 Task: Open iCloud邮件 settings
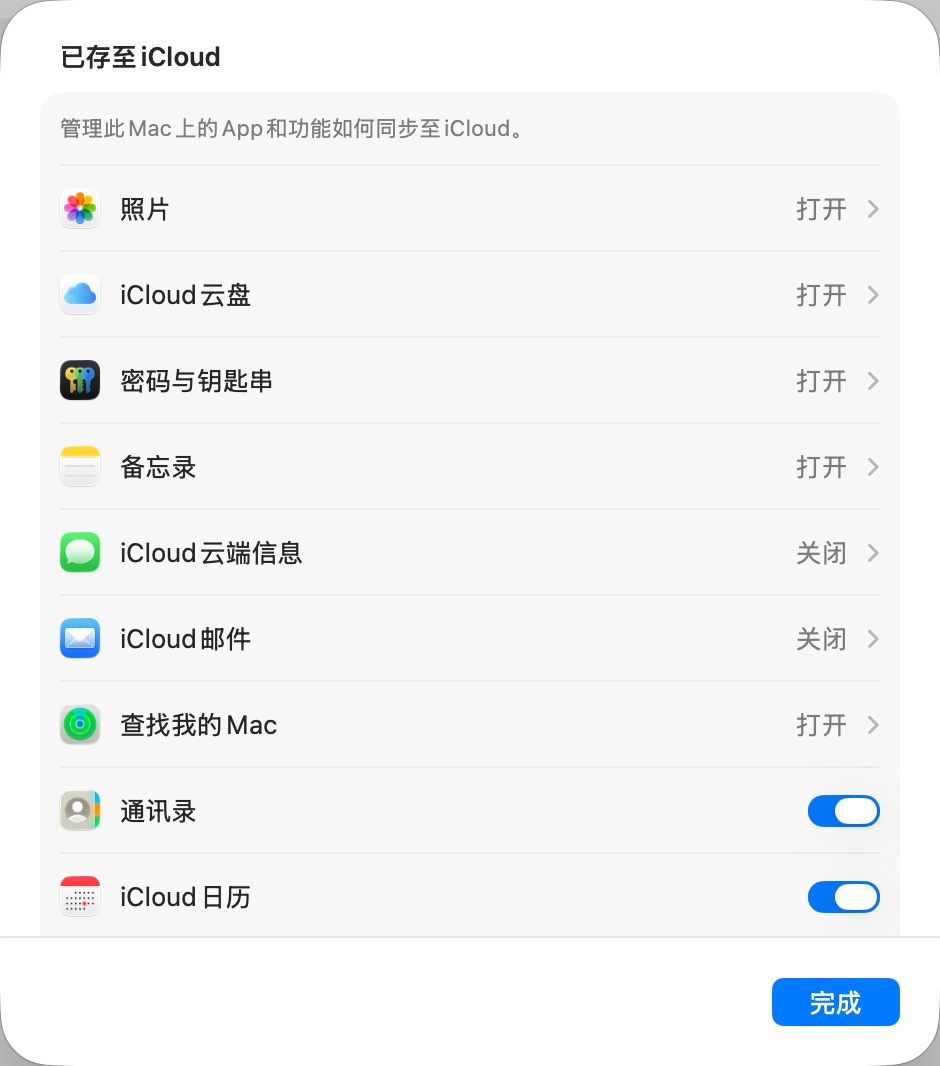pyautogui.click(x=469, y=639)
